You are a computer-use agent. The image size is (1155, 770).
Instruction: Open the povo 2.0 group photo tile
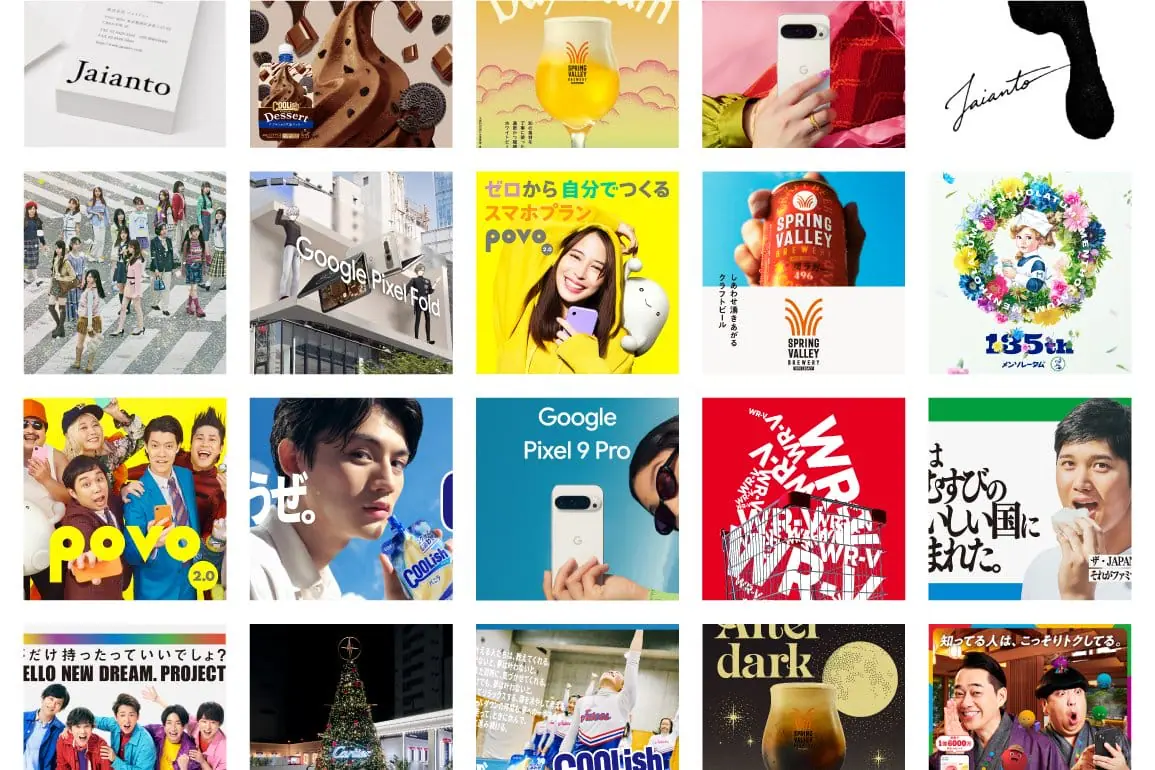click(125, 499)
